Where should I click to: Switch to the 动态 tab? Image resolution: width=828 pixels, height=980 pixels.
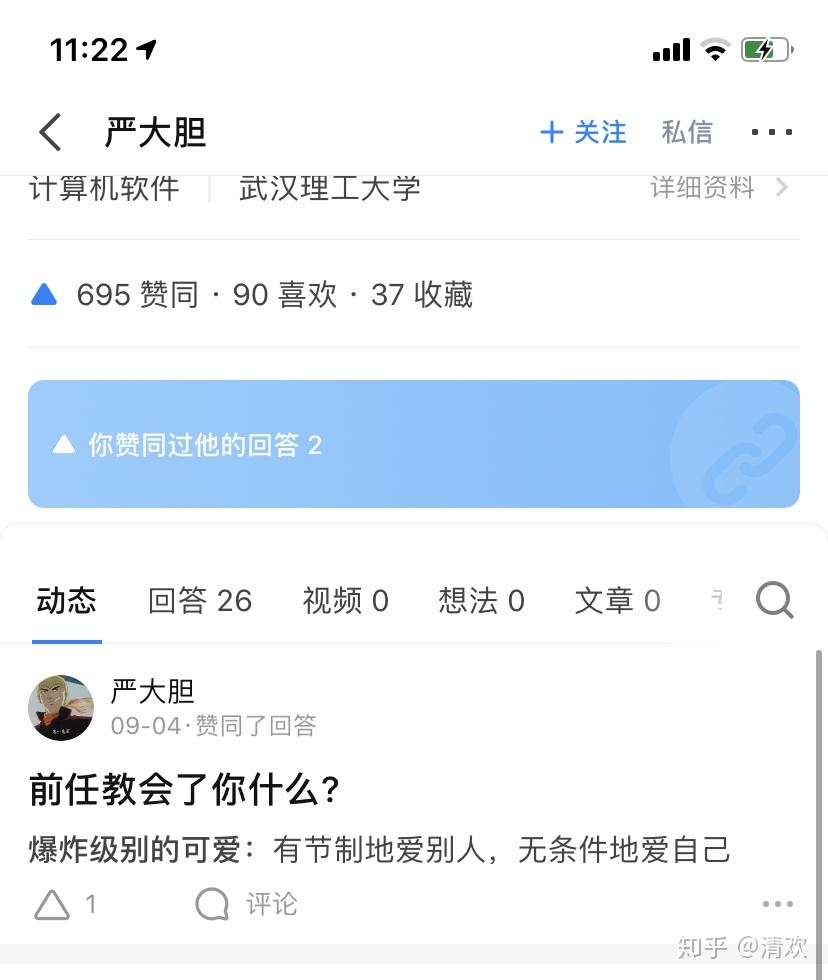66,601
